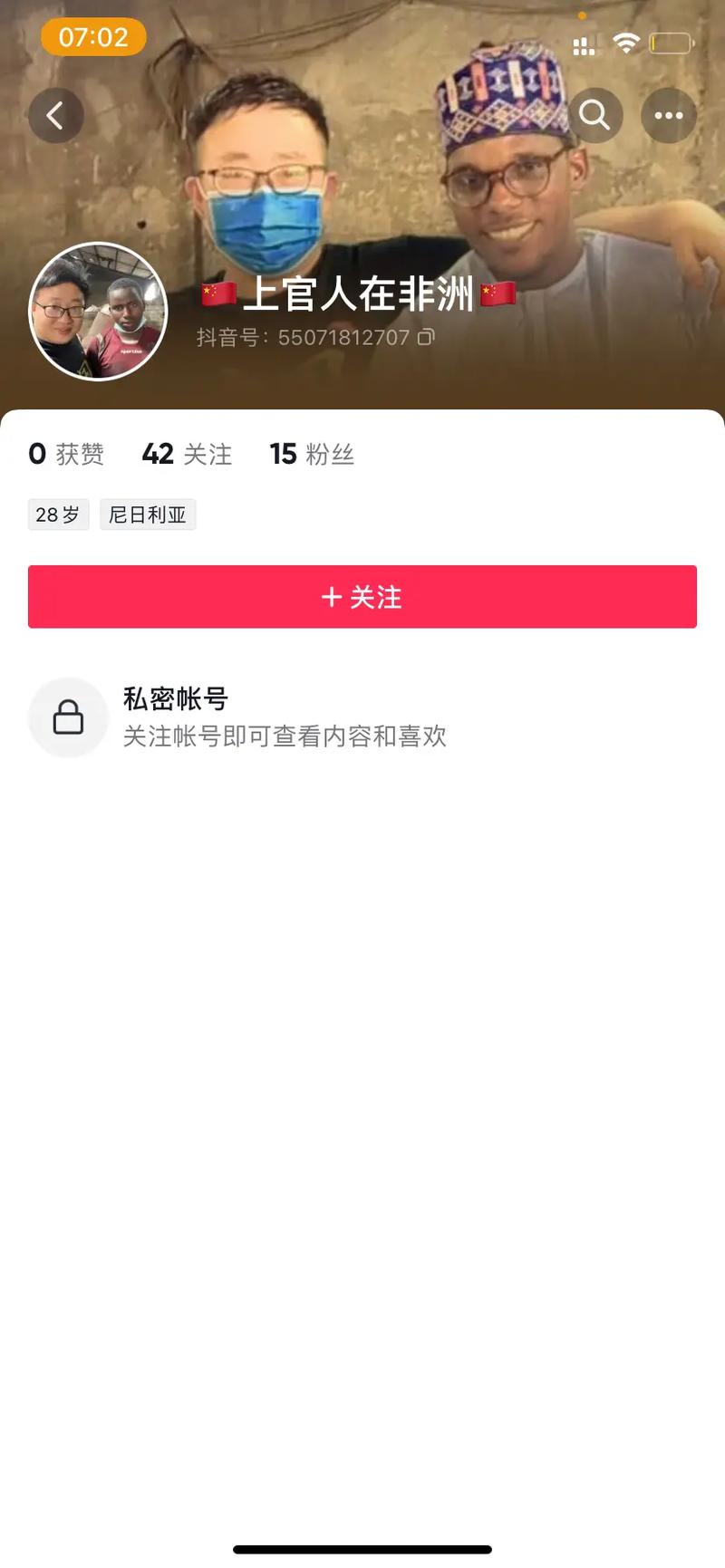
Task: View the 42 关注 following list
Action: [187, 454]
